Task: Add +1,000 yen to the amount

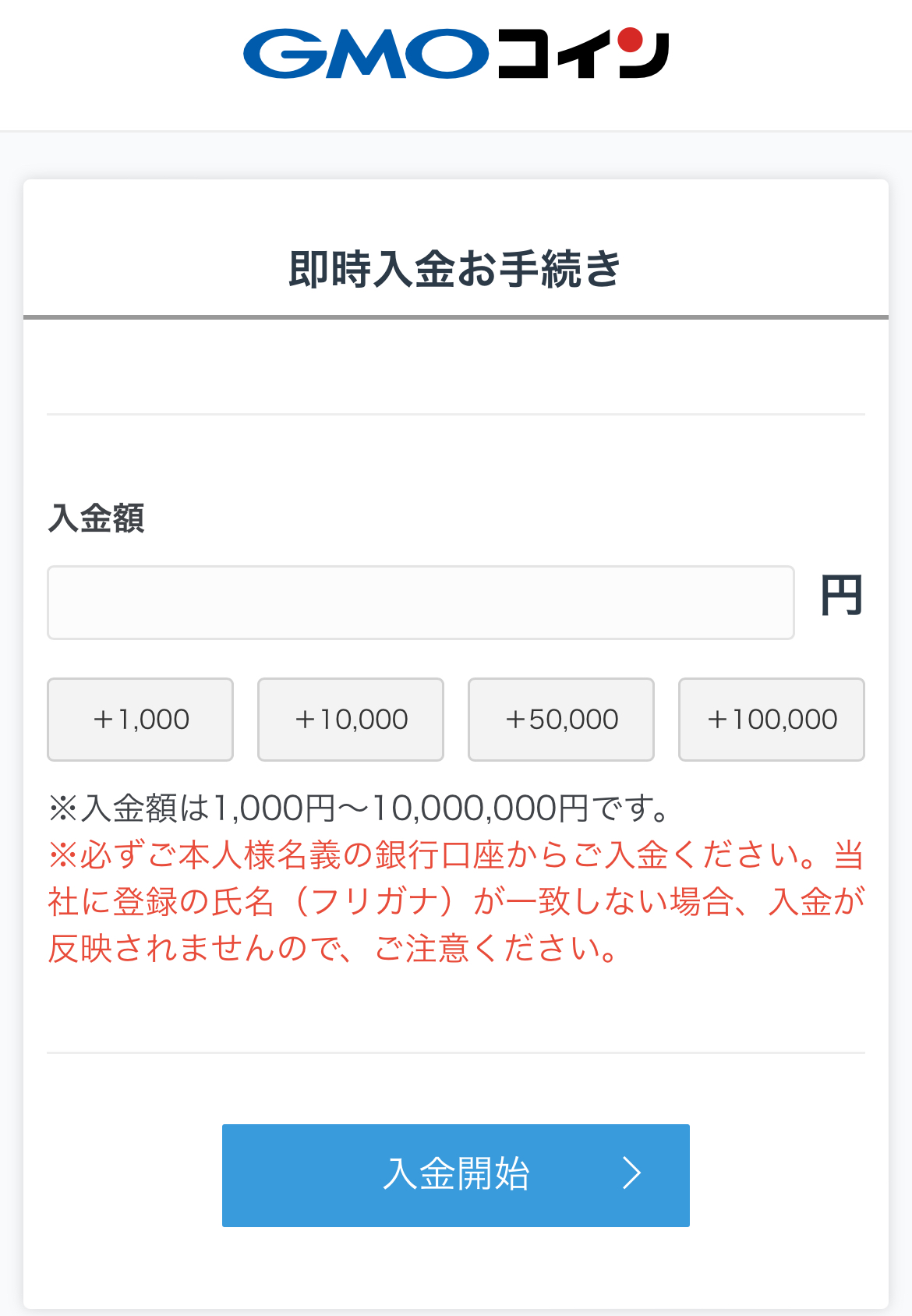Action: point(140,719)
